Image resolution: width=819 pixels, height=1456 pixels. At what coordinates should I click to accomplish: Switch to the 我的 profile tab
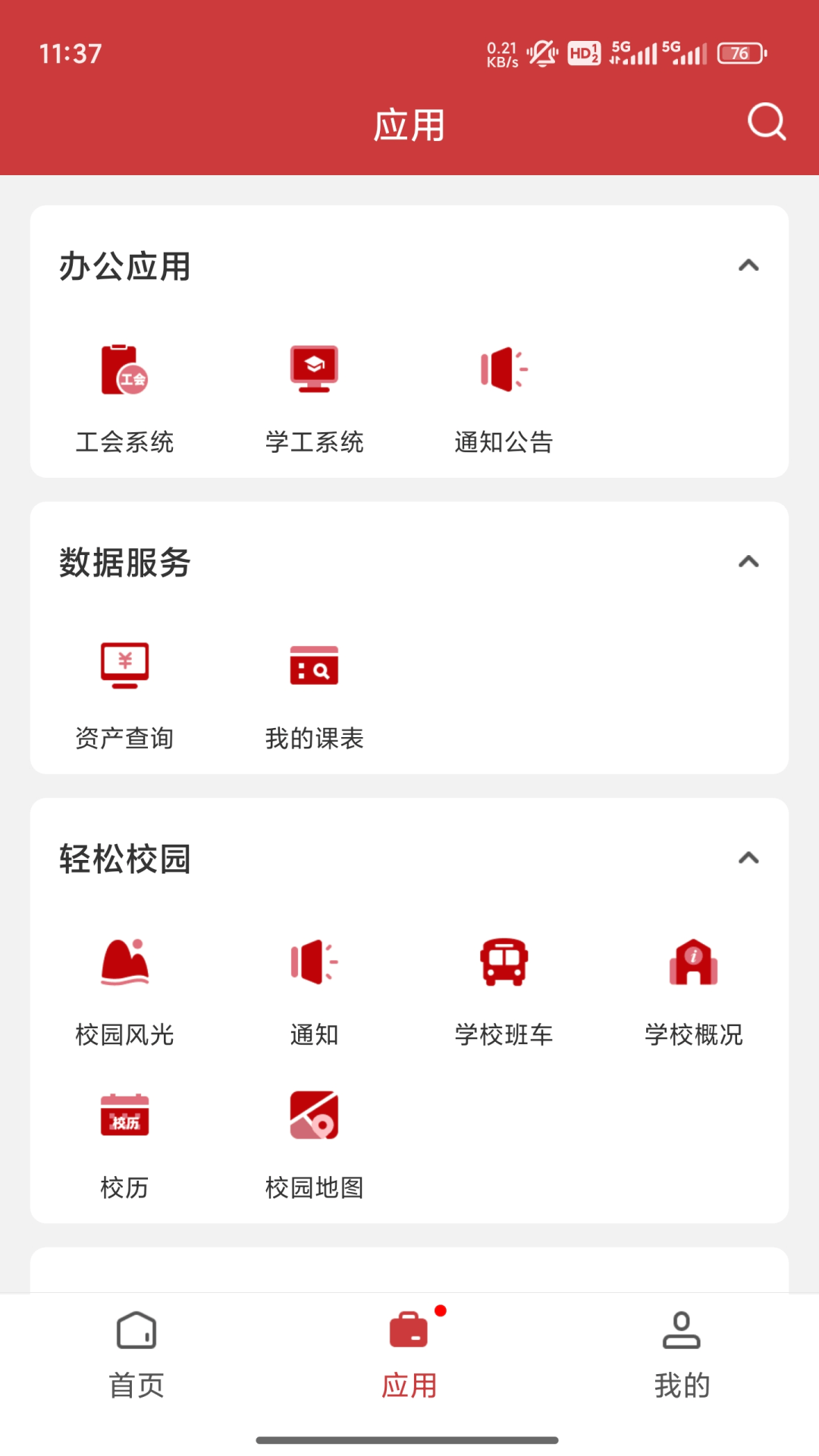coord(682,1357)
